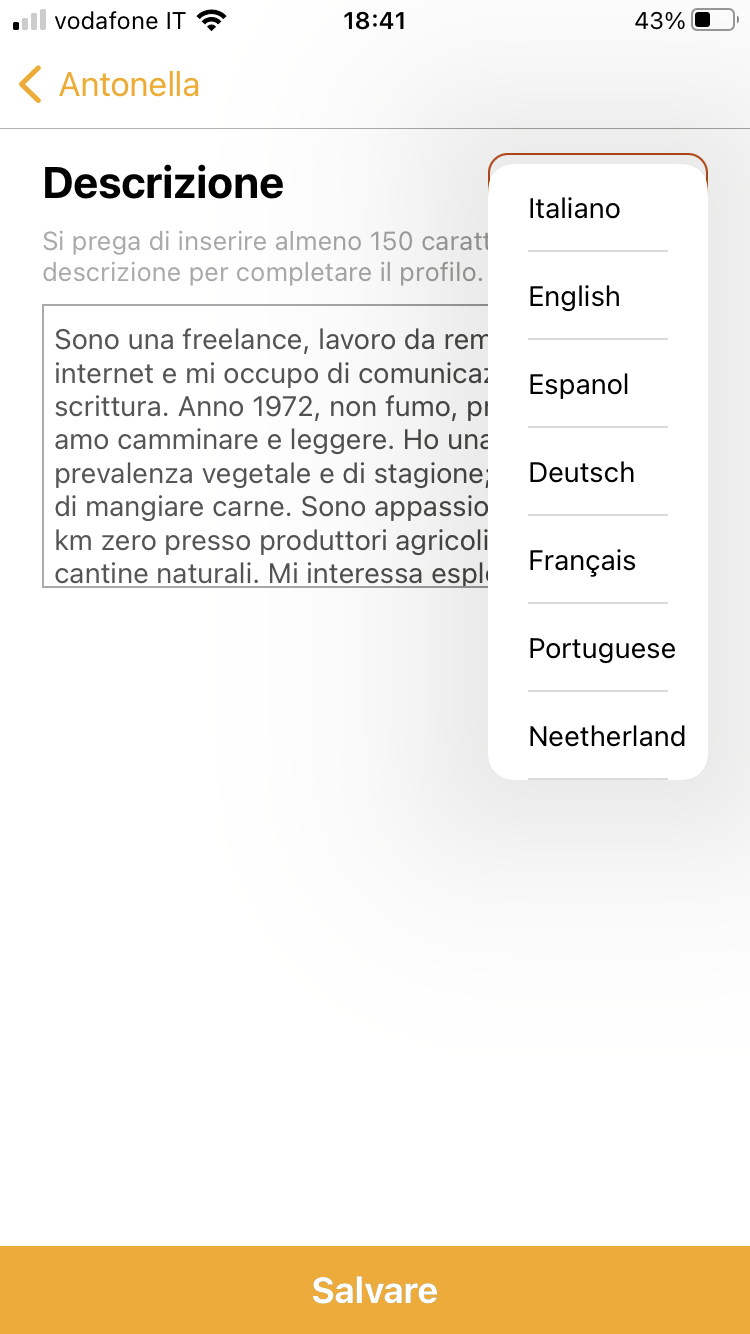Tap the Salvare button to save
The width and height of the screenshot is (750, 1334).
[x=375, y=1290]
